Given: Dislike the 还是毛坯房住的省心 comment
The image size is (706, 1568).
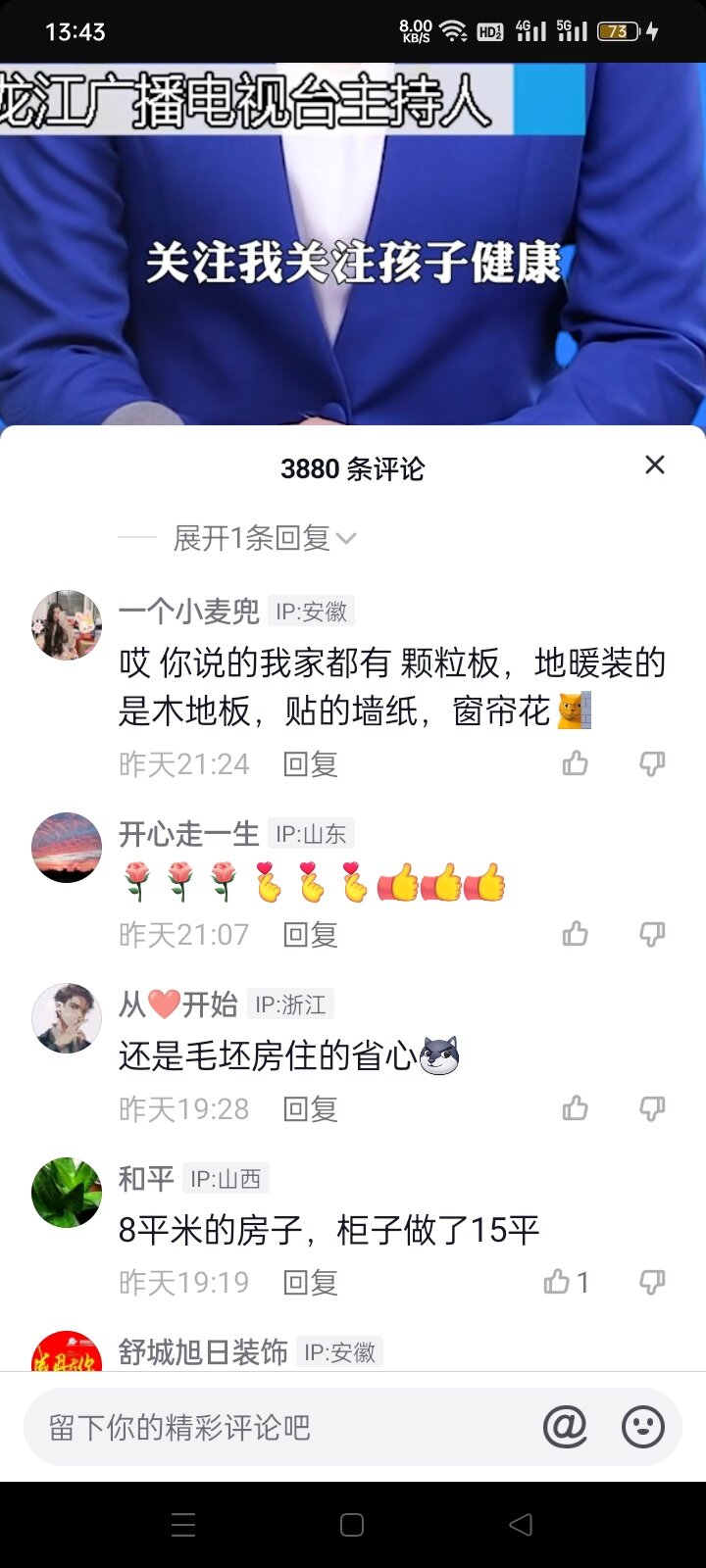Looking at the screenshot, I should 652,1108.
